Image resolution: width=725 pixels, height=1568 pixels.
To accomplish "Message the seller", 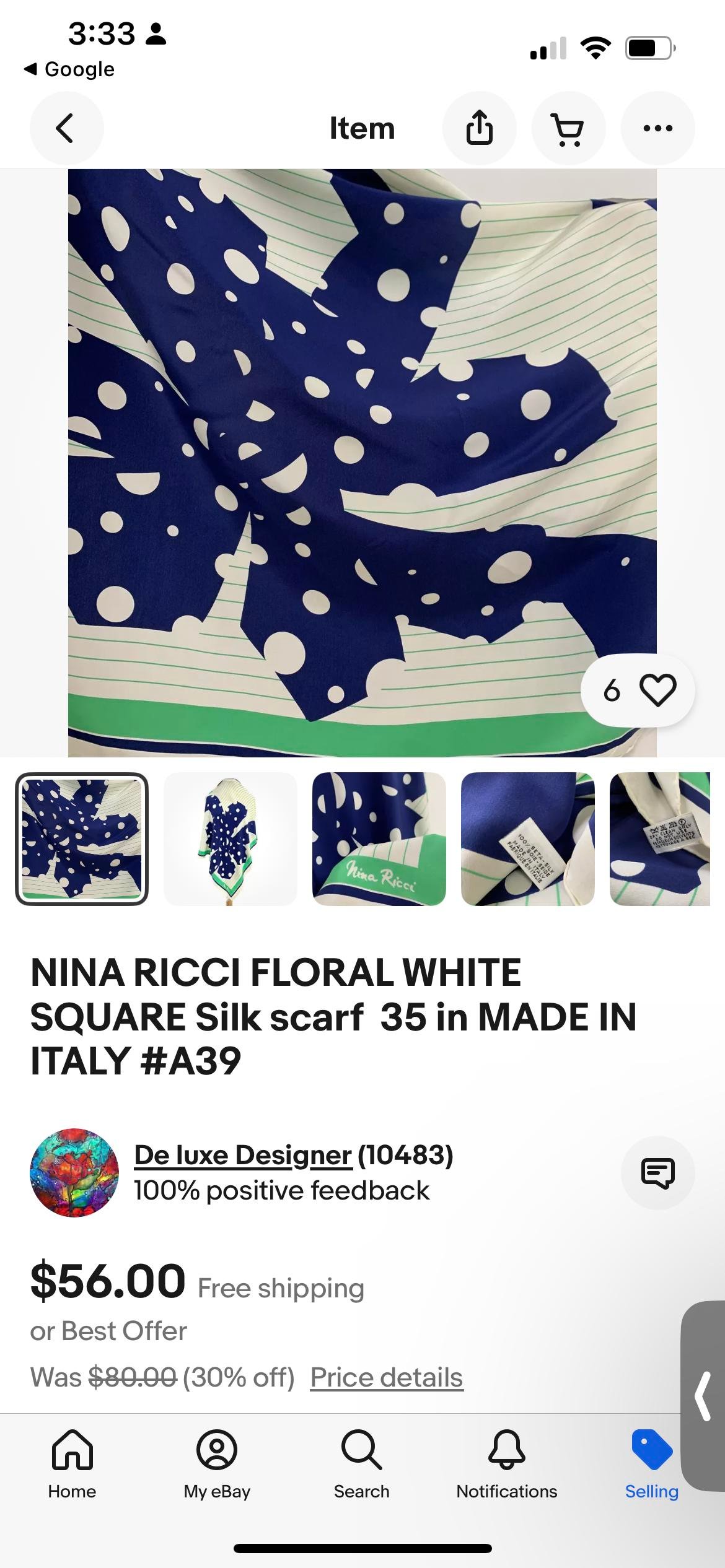I will (657, 1172).
